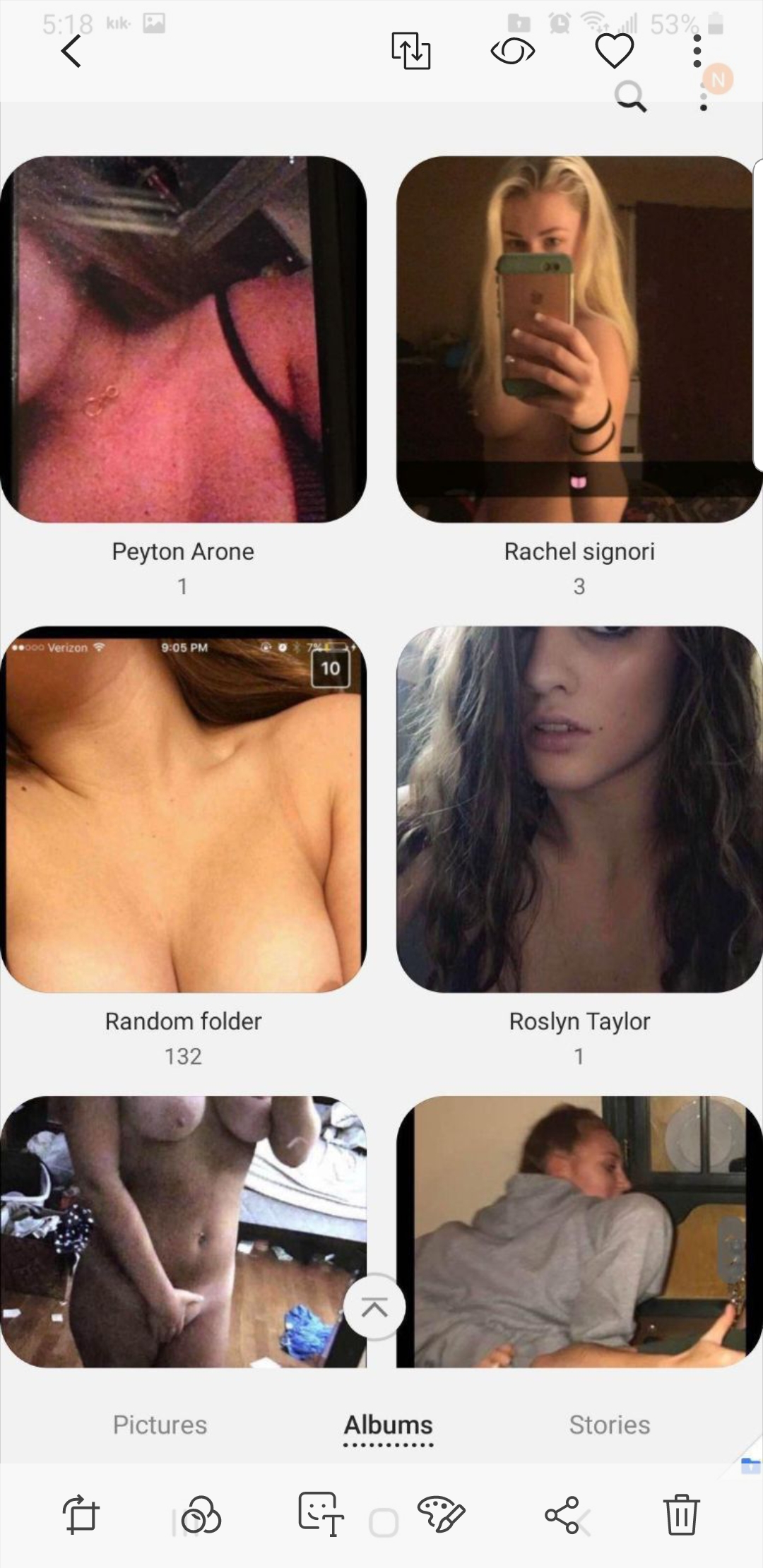This screenshot has height=1568, width=763.
Task: Select the Albums tab
Action: pyautogui.click(x=388, y=1425)
